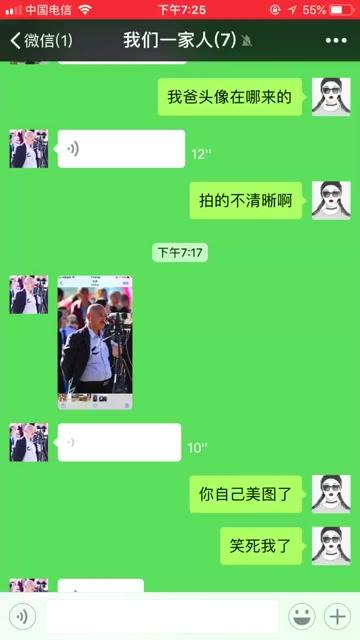The image size is (360, 640).
Task: Tap the message text field
Action: 162,616
